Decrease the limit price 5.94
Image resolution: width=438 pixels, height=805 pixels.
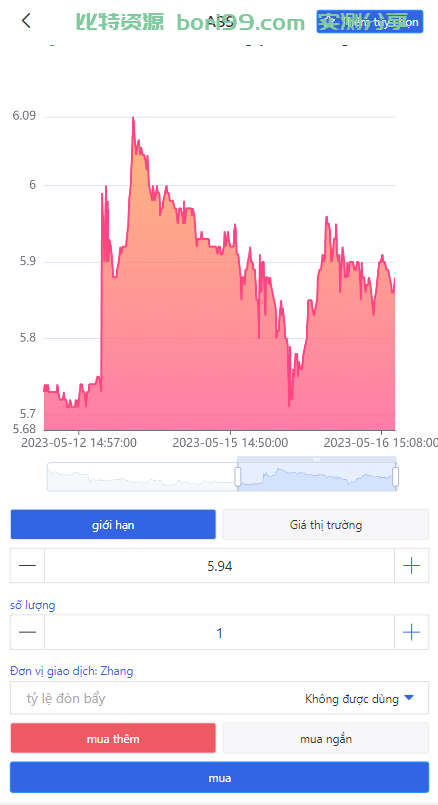27,566
